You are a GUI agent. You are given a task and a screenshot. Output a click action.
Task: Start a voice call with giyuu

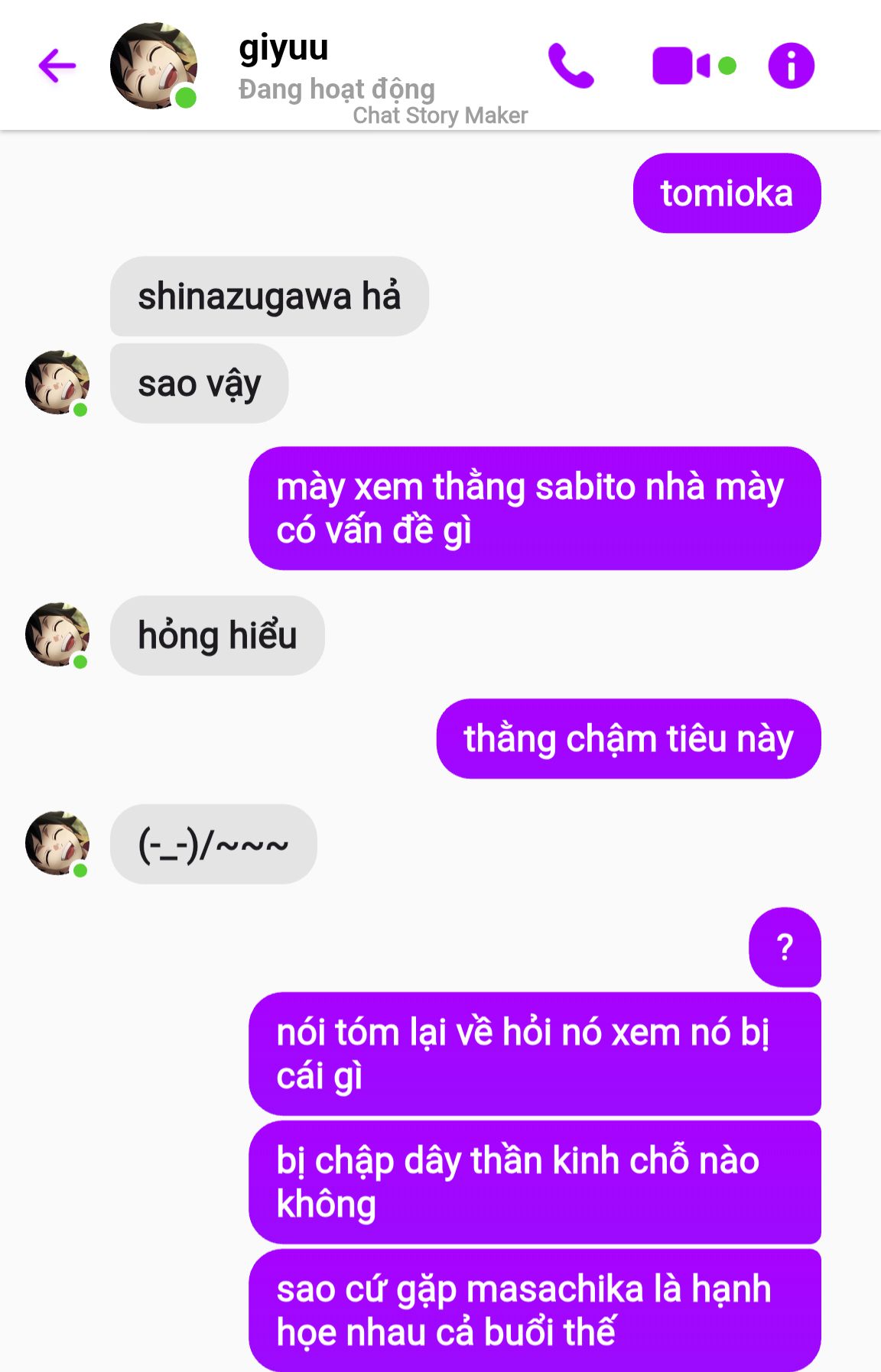[x=571, y=66]
